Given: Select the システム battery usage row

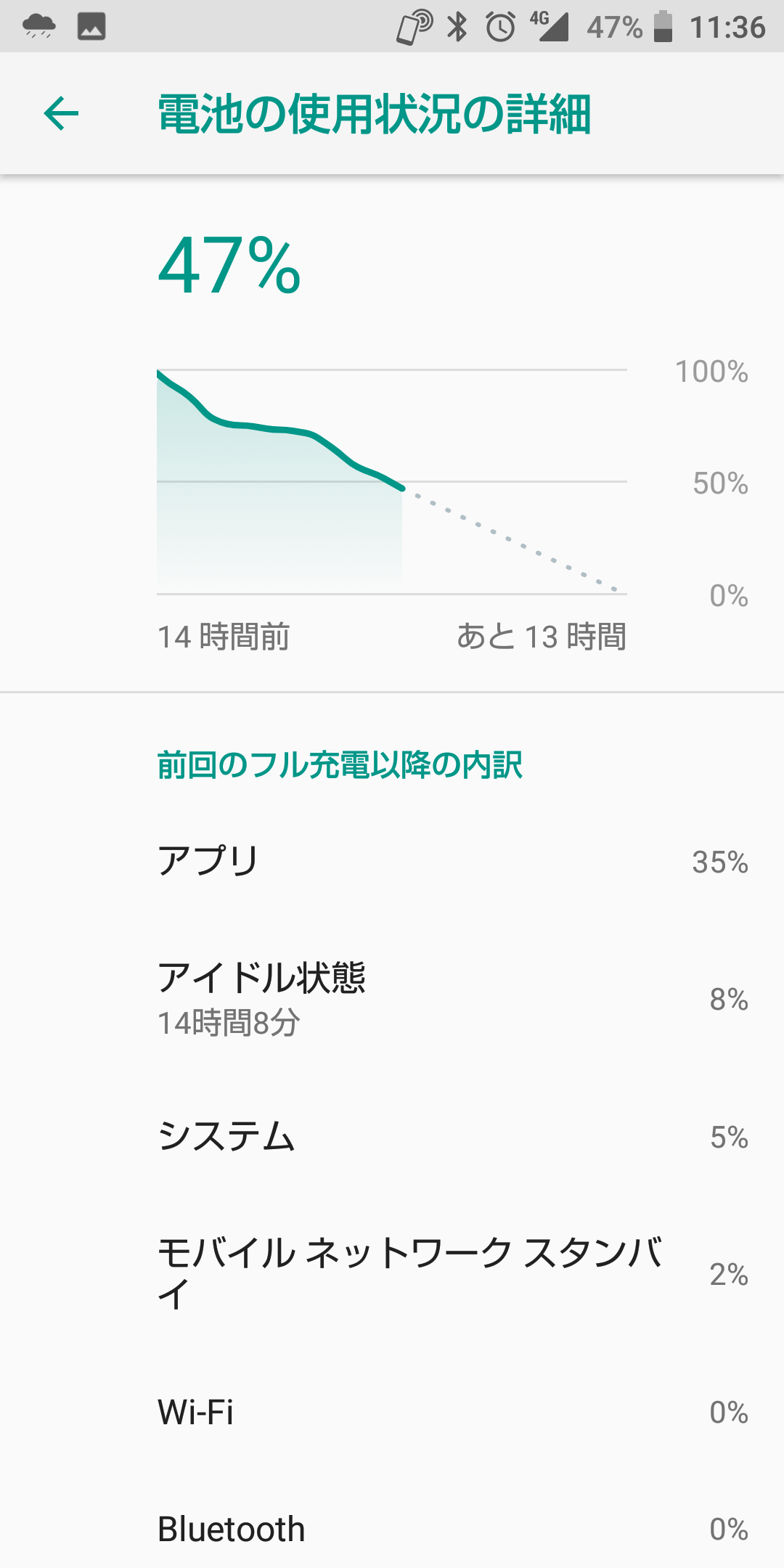Looking at the screenshot, I should tap(392, 1136).
